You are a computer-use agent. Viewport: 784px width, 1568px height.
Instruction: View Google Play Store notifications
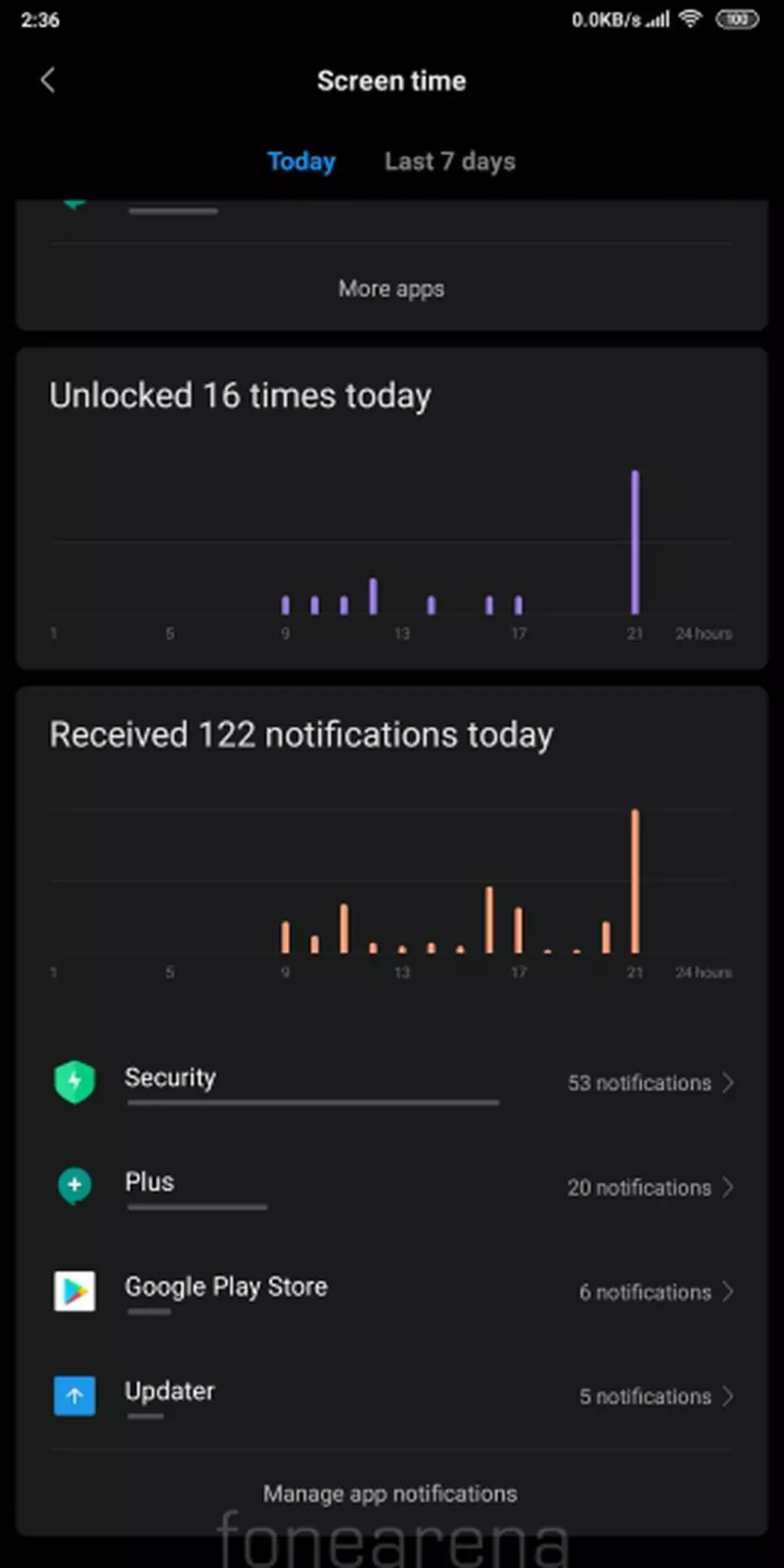point(392,1291)
